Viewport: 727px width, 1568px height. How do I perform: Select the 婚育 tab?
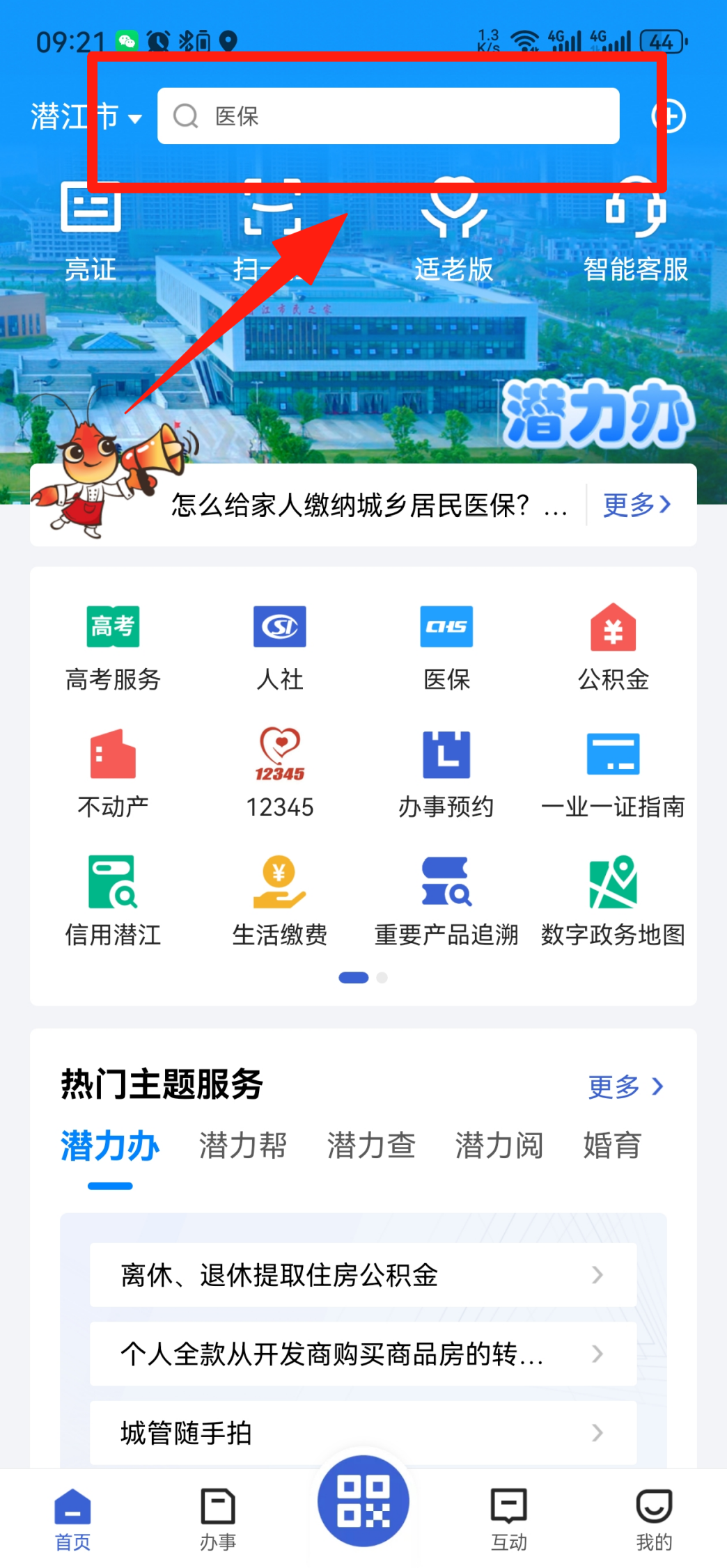(612, 1146)
